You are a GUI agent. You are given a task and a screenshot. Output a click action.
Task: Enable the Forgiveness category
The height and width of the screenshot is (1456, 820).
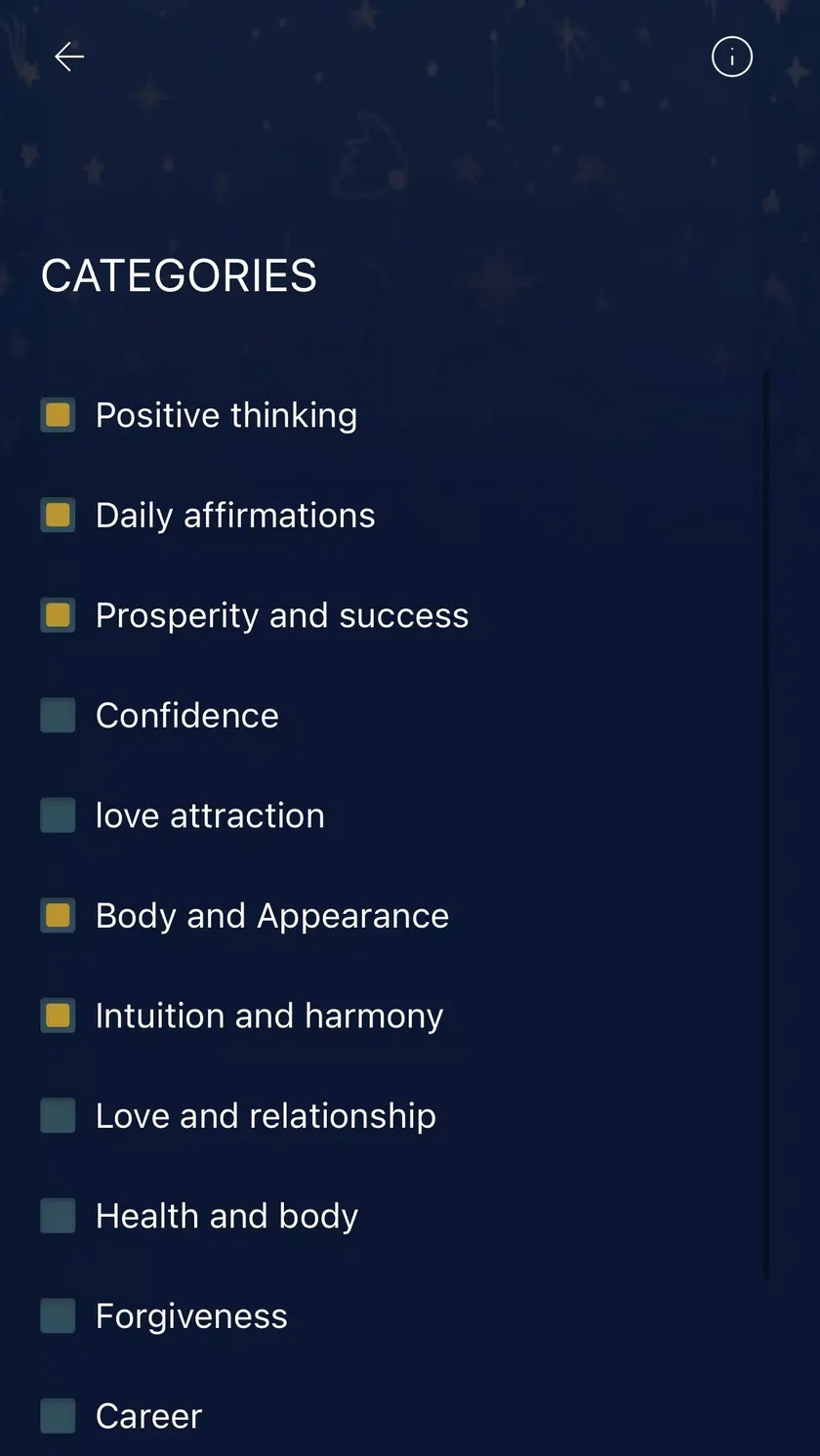pos(58,1315)
